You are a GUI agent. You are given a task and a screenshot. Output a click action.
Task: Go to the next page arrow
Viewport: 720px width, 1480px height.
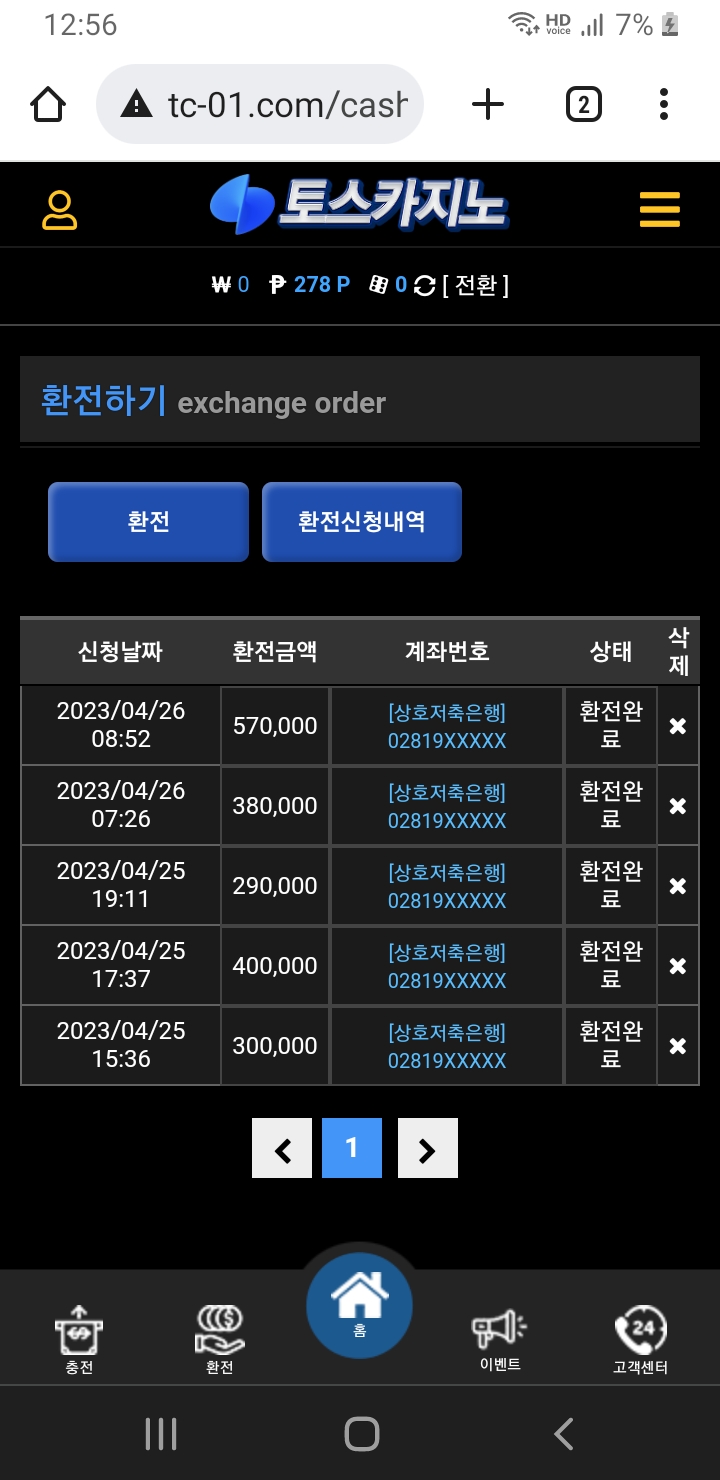point(428,1148)
